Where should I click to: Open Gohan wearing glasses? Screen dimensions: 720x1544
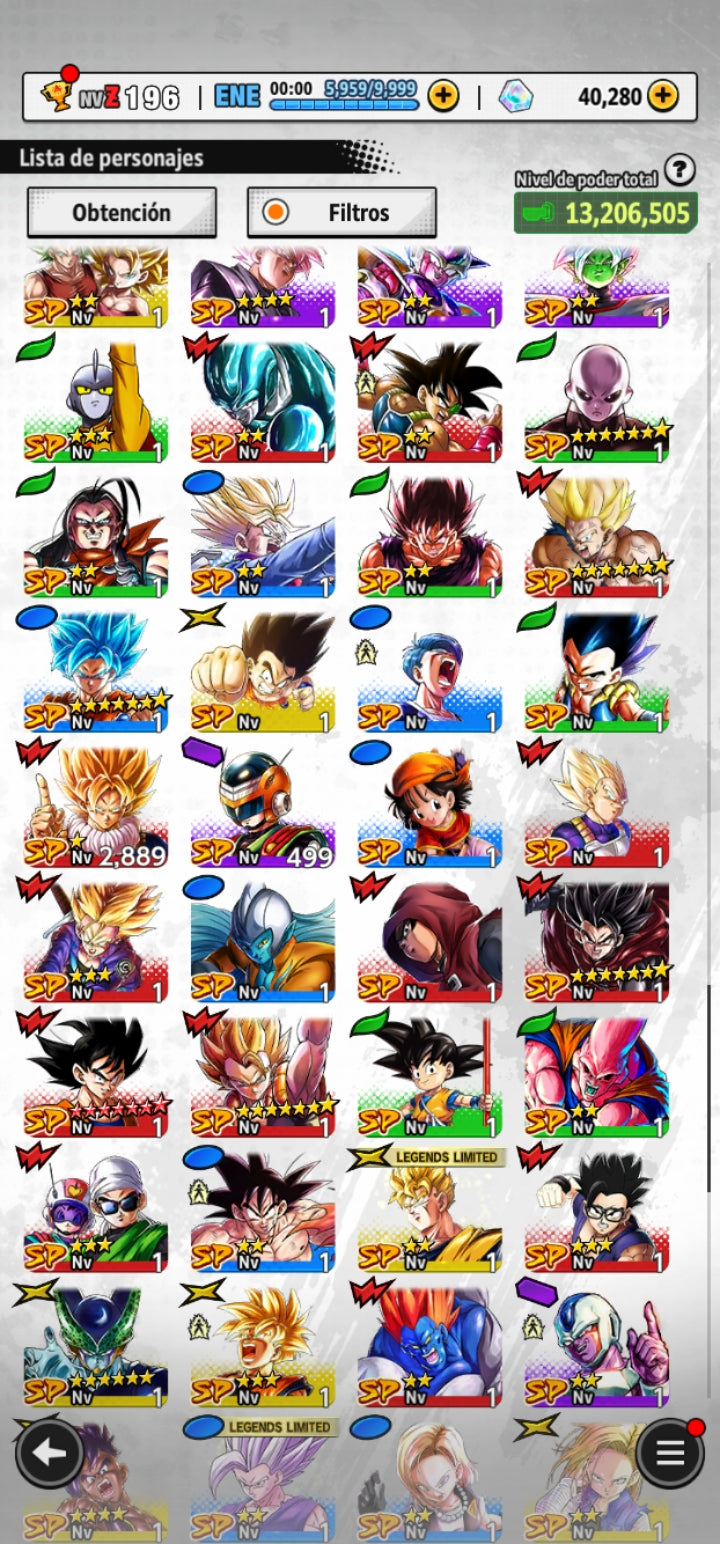point(597,1212)
